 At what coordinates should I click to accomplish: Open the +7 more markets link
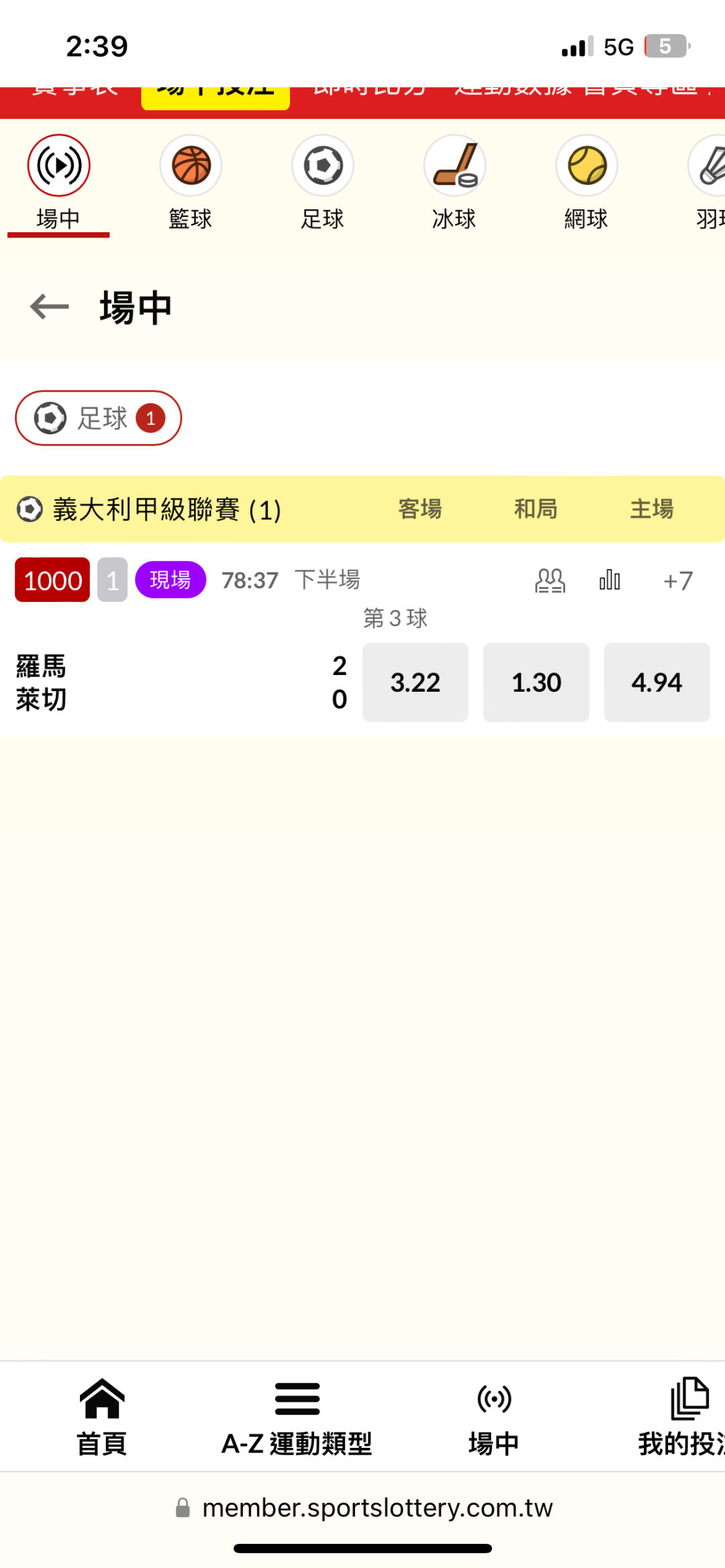[678, 580]
